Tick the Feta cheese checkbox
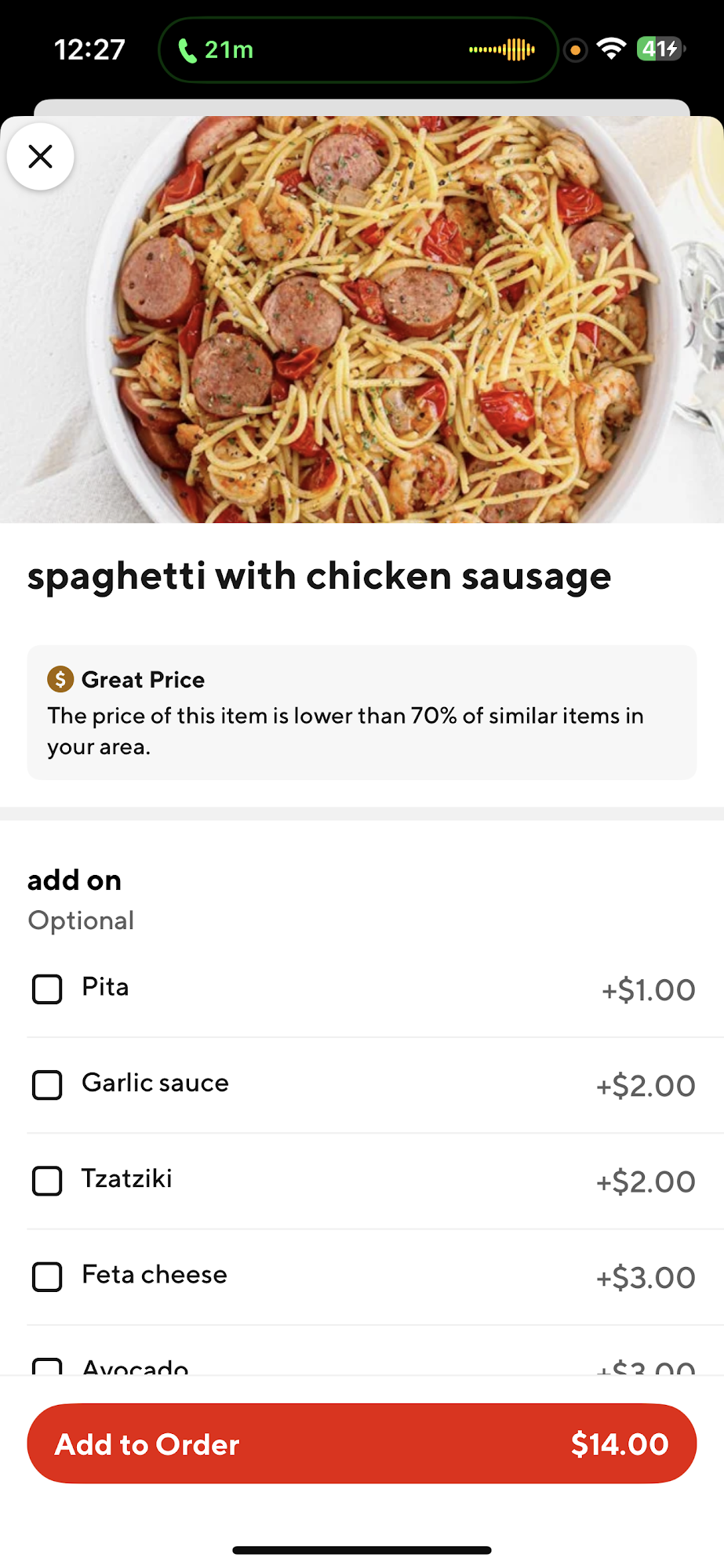724x1568 pixels. pyautogui.click(x=47, y=1276)
